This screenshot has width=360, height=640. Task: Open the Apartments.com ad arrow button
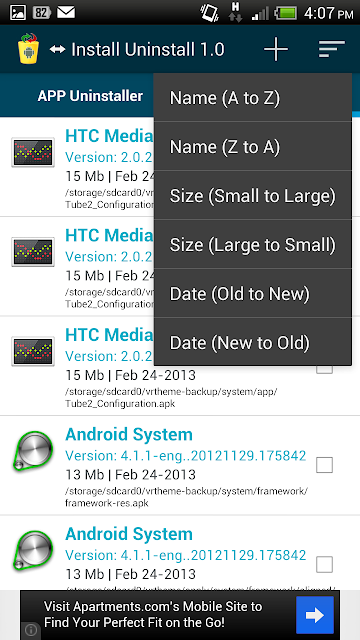point(315,615)
